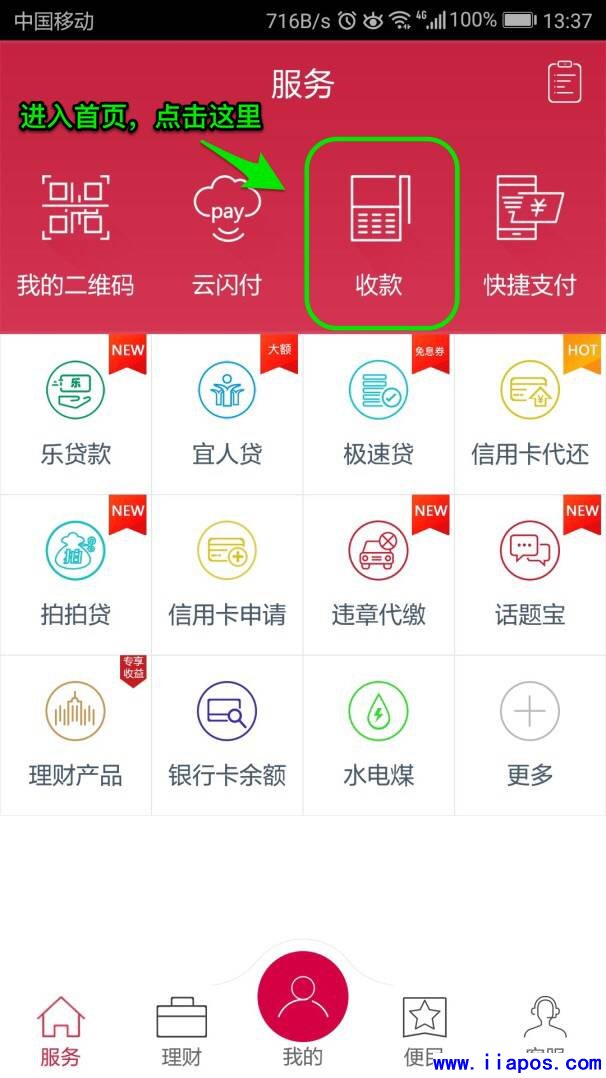Open the clipboard list icon at top right
606x1078 pixels.
coord(564,82)
